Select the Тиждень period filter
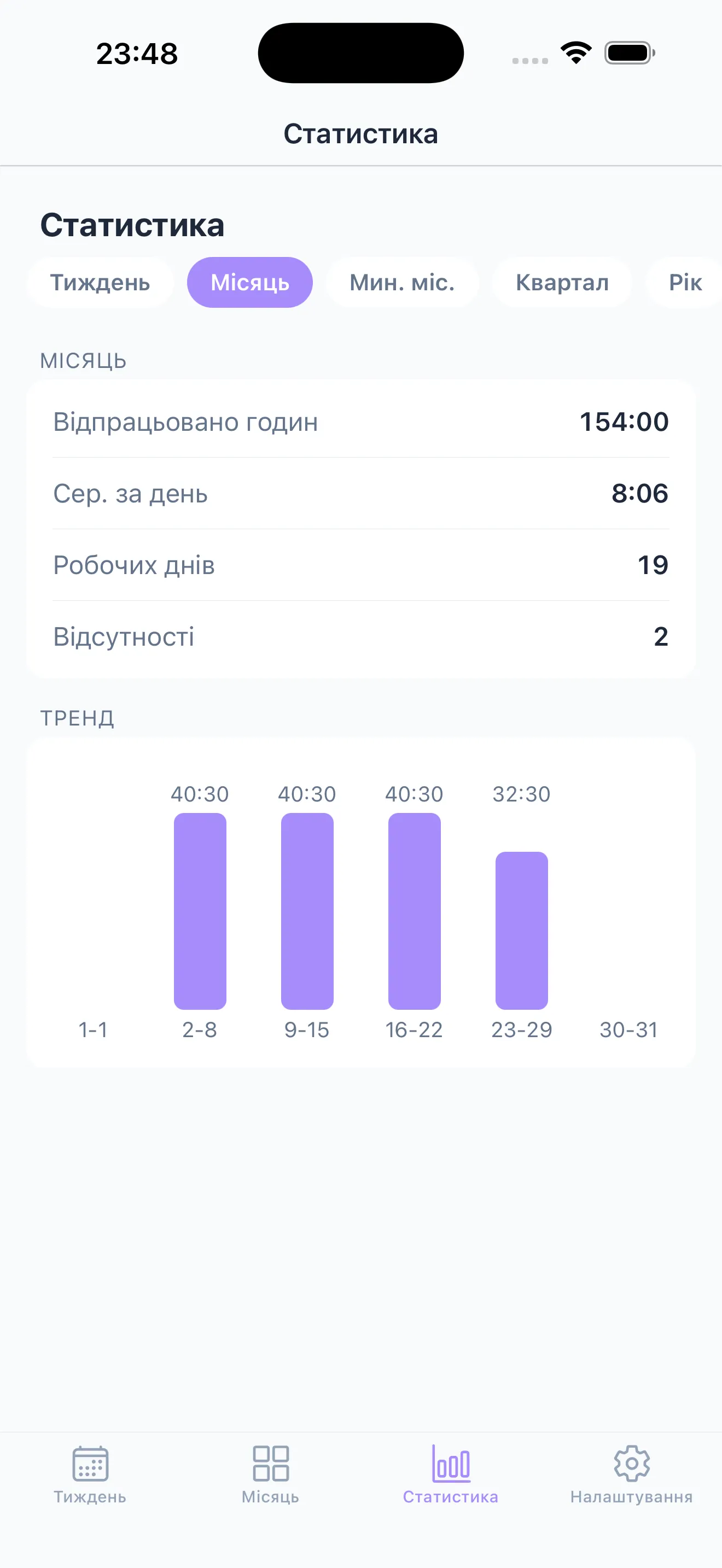The height and width of the screenshot is (1568, 722). pyautogui.click(x=101, y=282)
